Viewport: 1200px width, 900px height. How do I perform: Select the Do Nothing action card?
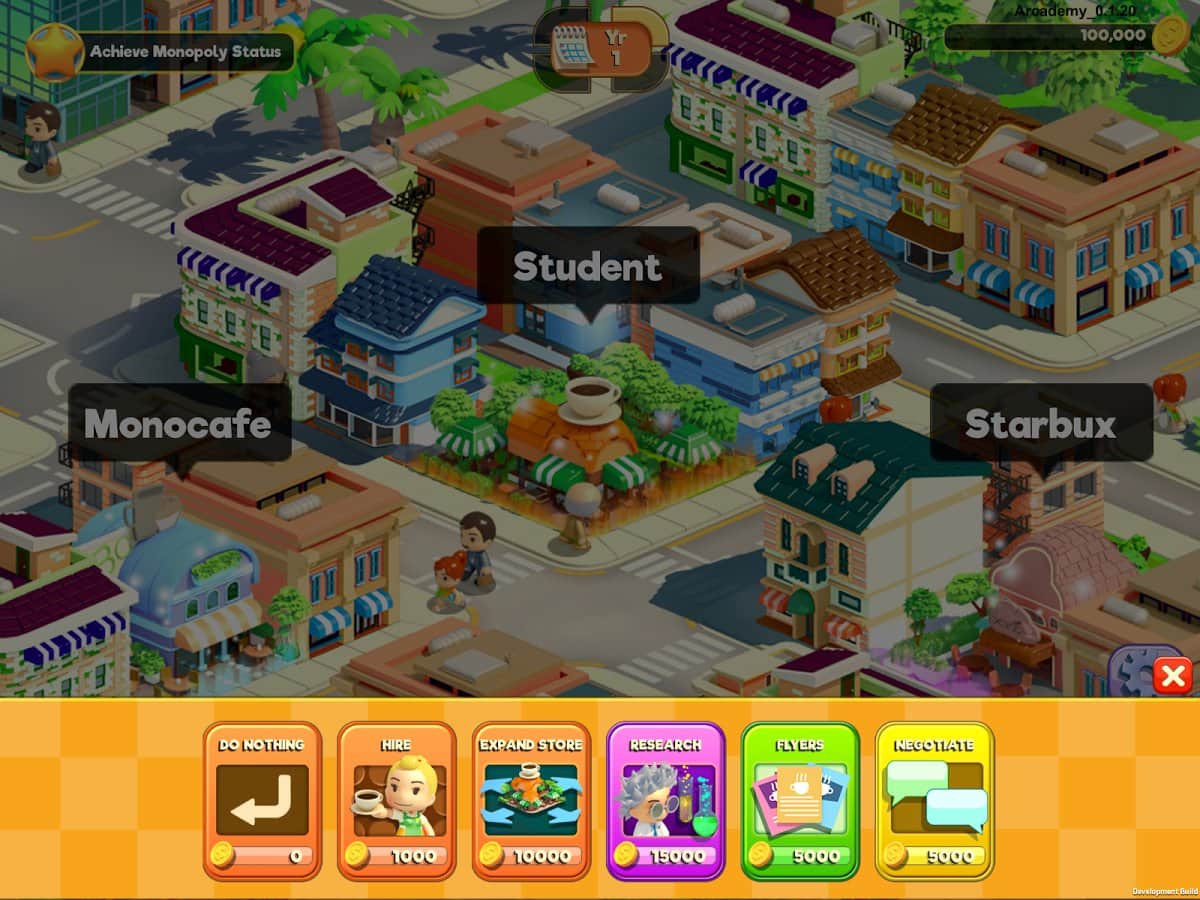pos(262,800)
